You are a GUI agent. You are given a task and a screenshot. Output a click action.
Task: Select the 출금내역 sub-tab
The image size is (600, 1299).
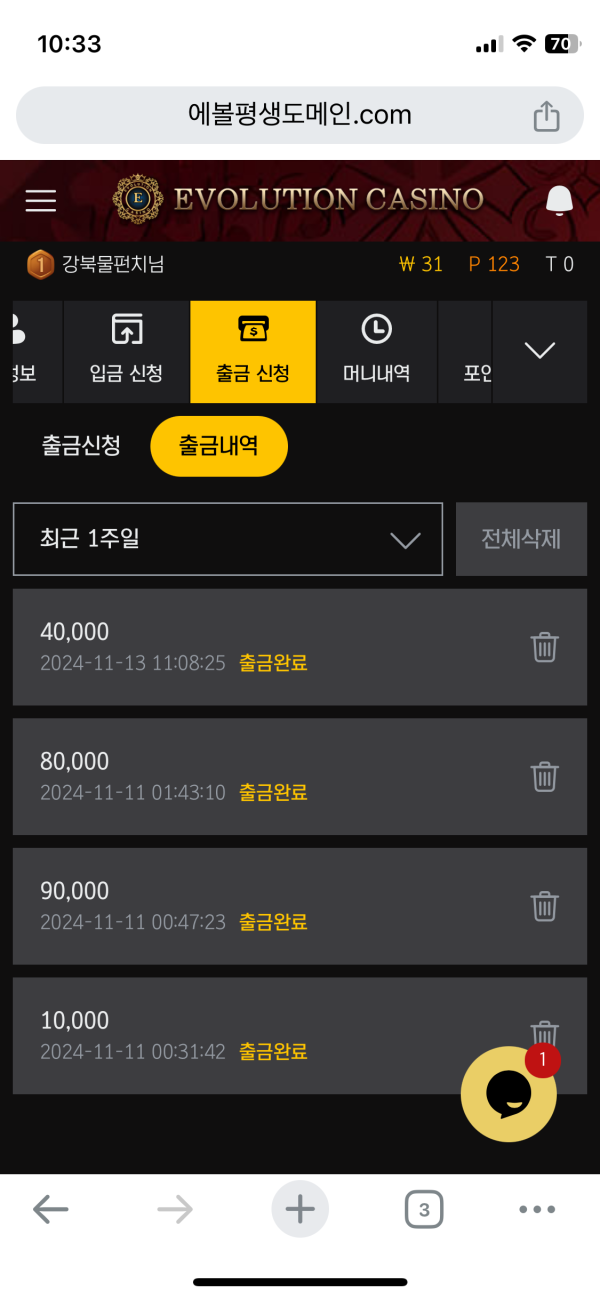[x=218, y=446]
